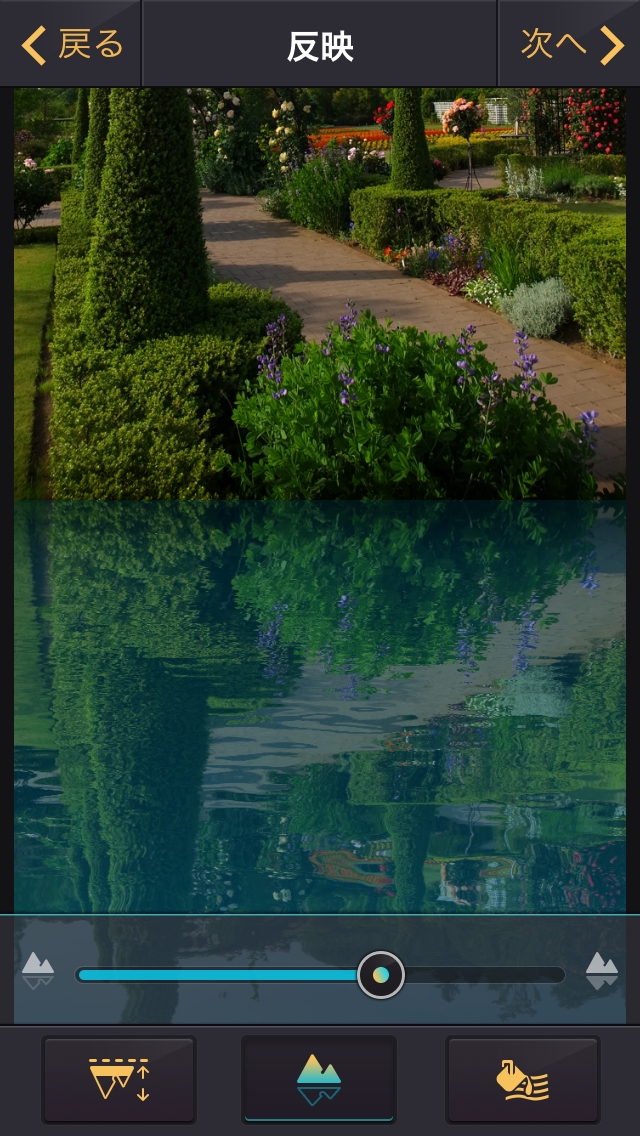The width and height of the screenshot is (640, 1136).
Task: Tap the reflection intensity slider knob
Action: click(381, 975)
